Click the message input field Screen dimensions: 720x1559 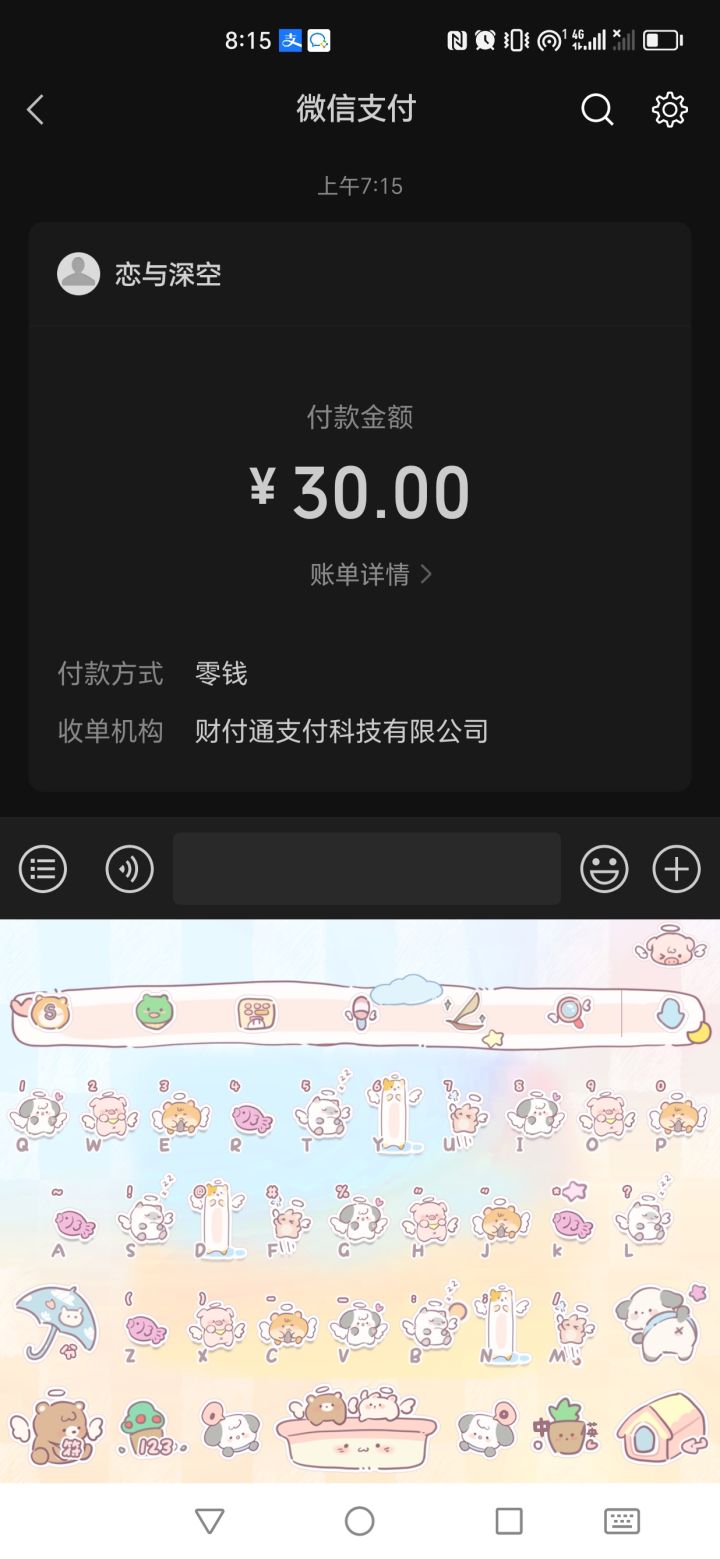(x=366, y=869)
